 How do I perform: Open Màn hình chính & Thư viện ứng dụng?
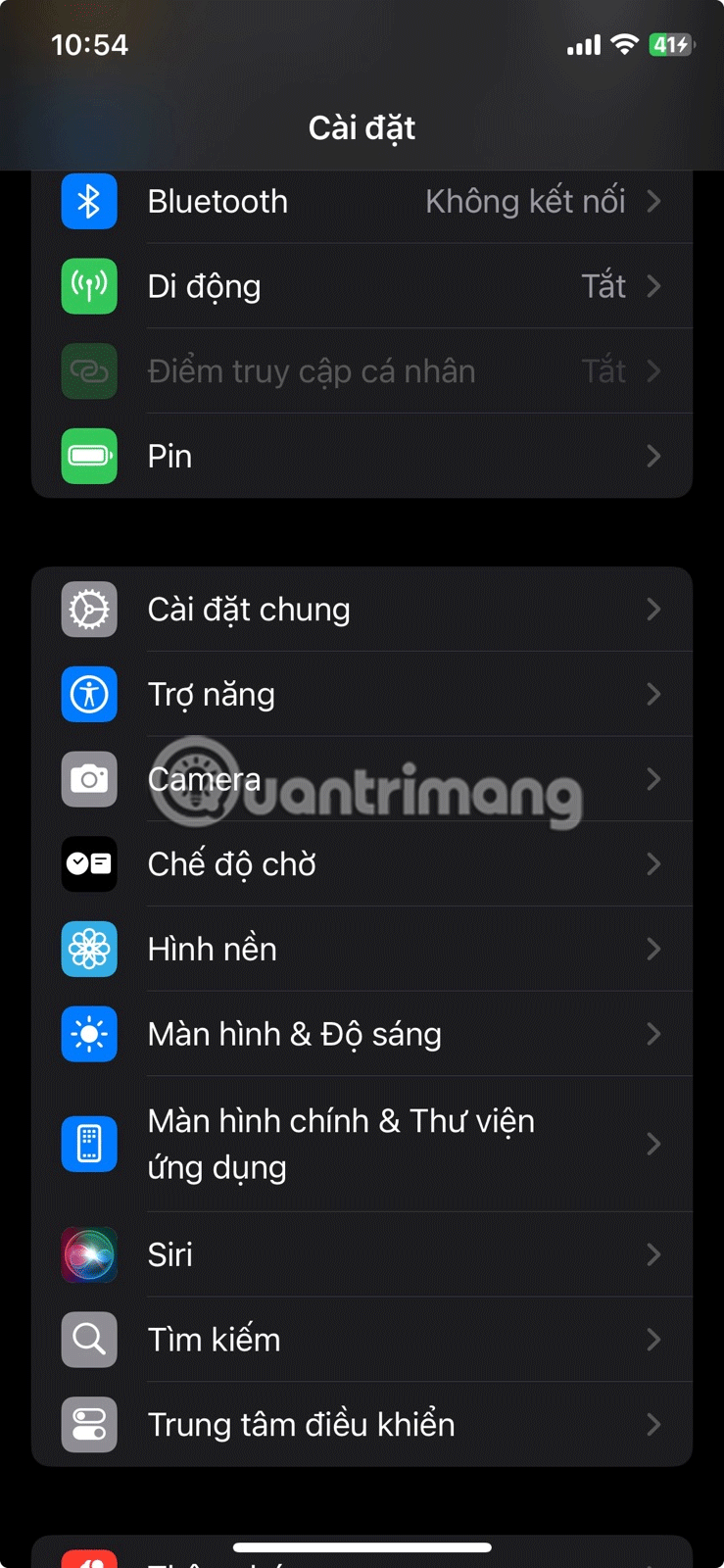(362, 1144)
